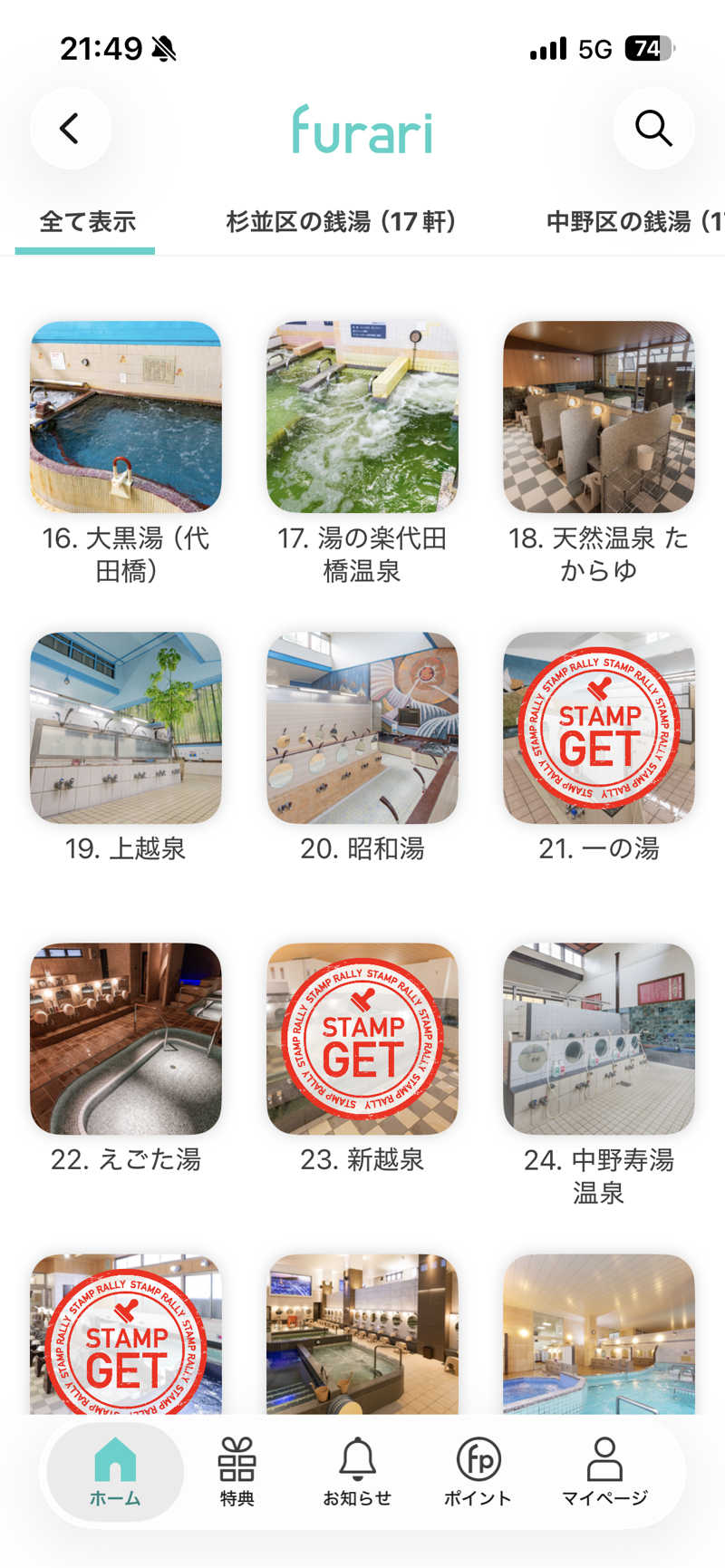The width and height of the screenshot is (725, 1568).
Task: Open the search magnifier icon
Action: [653, 129]
